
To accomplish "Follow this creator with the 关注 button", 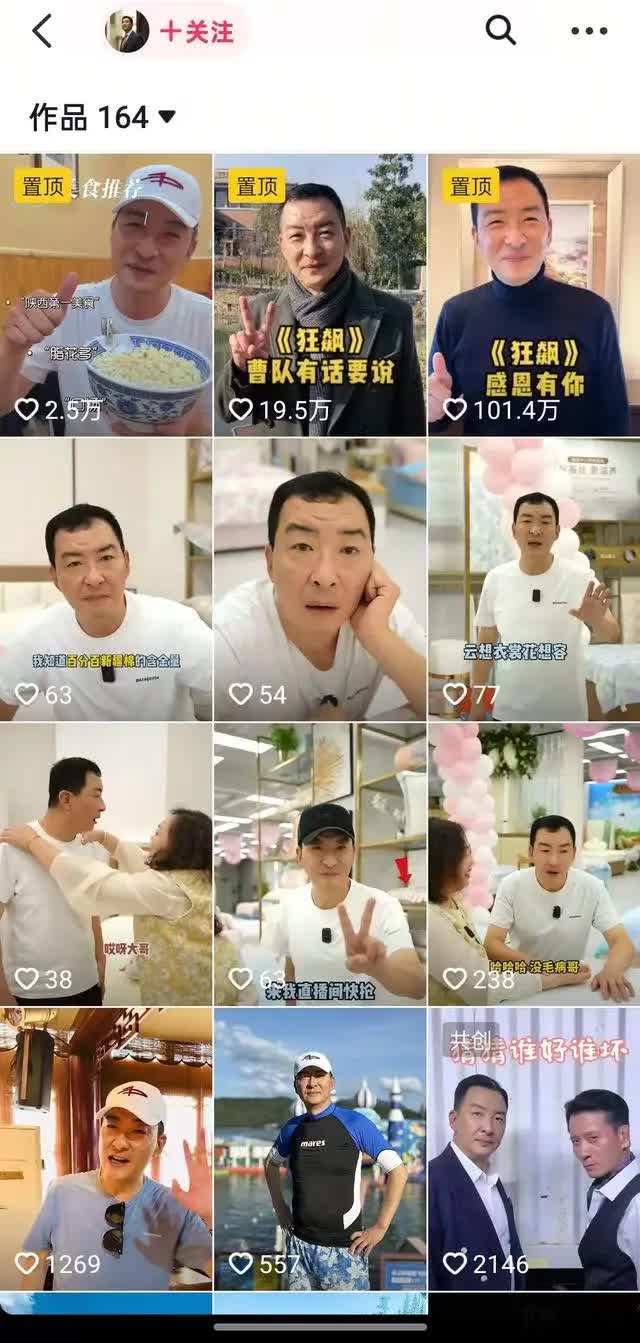I will click(x=198, y=31).
